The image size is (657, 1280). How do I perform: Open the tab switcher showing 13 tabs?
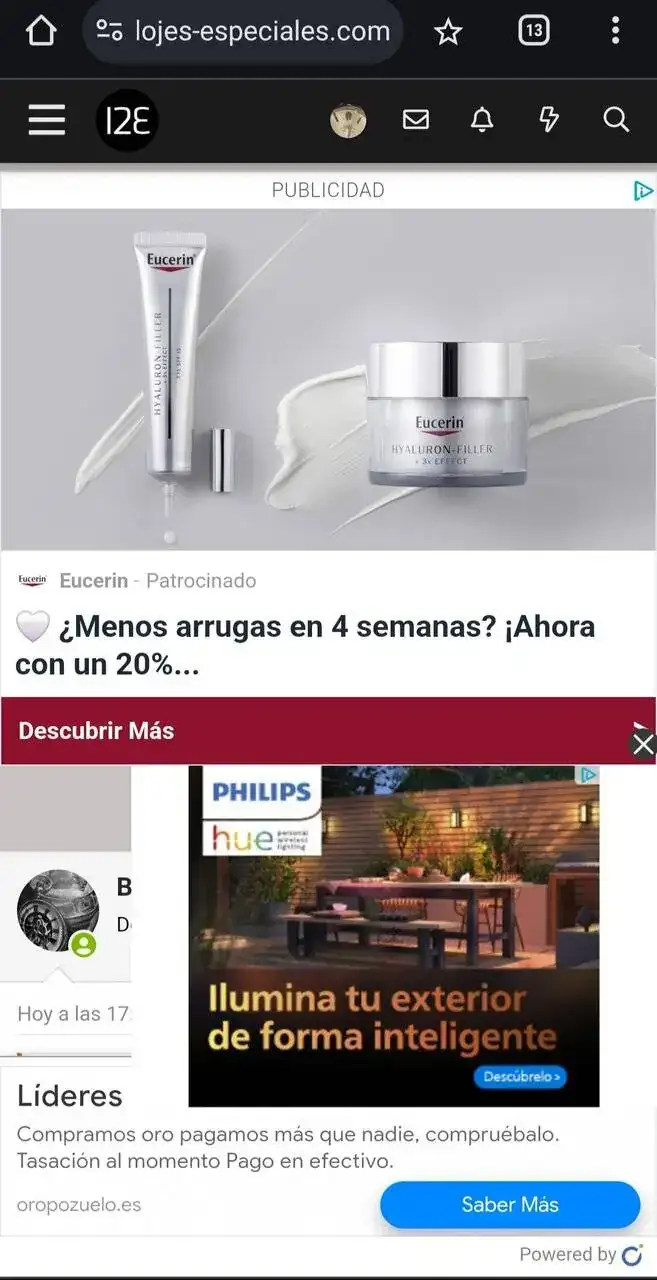(x=534, y=31)
